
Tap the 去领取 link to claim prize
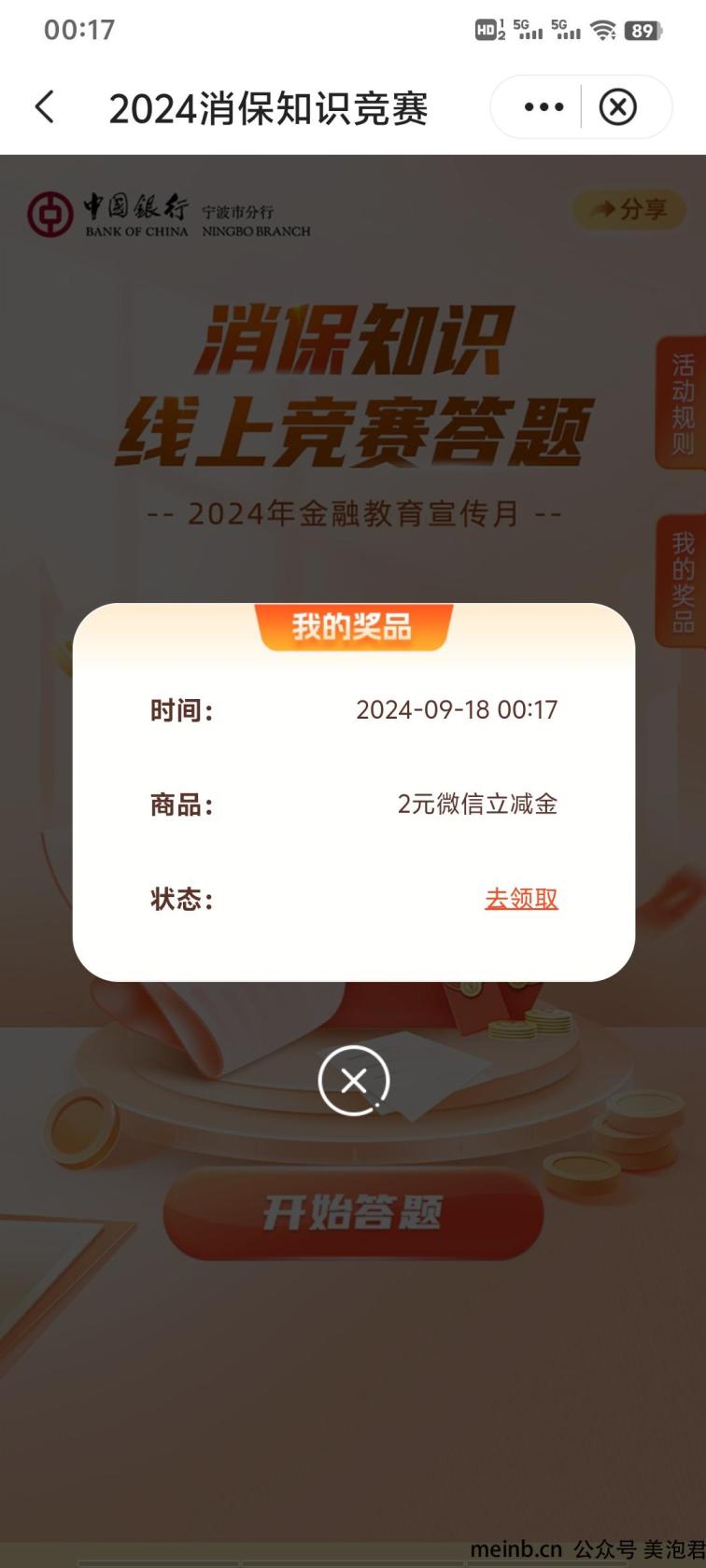coord(521,898)
